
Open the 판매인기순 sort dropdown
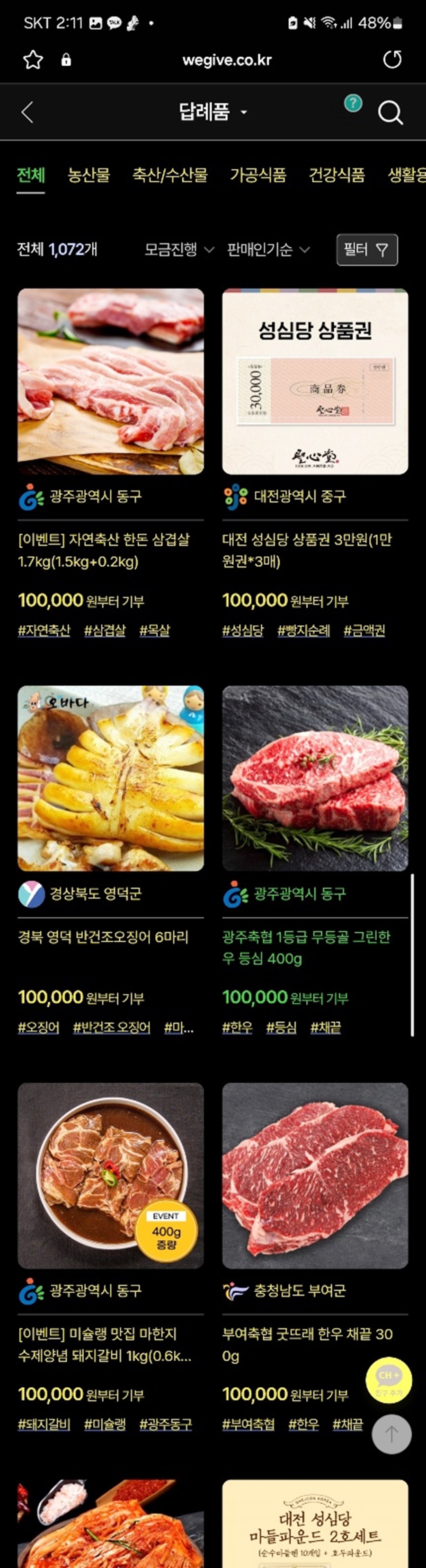[268, 250]
